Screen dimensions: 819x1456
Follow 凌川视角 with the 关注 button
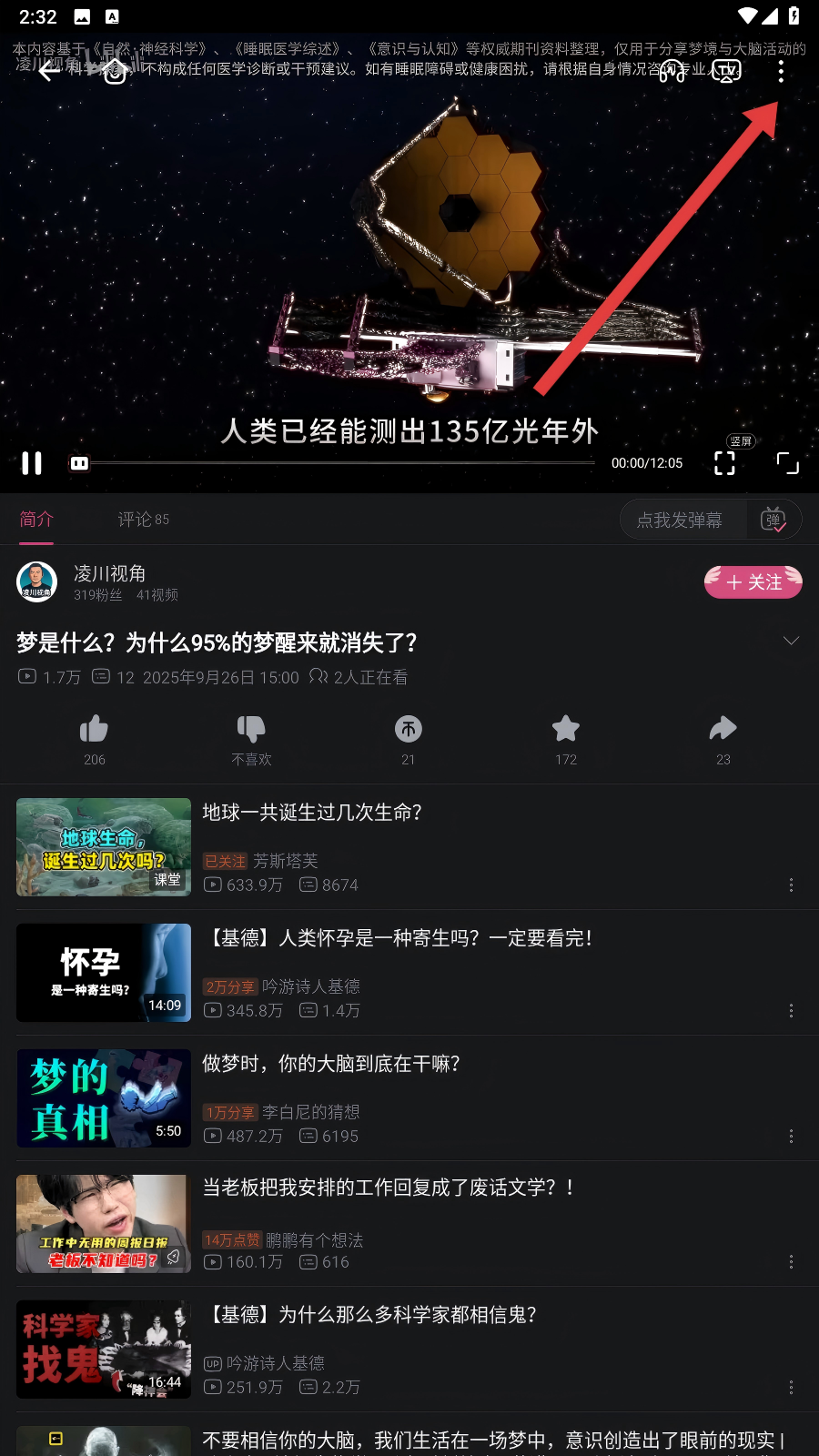point(753,582)
